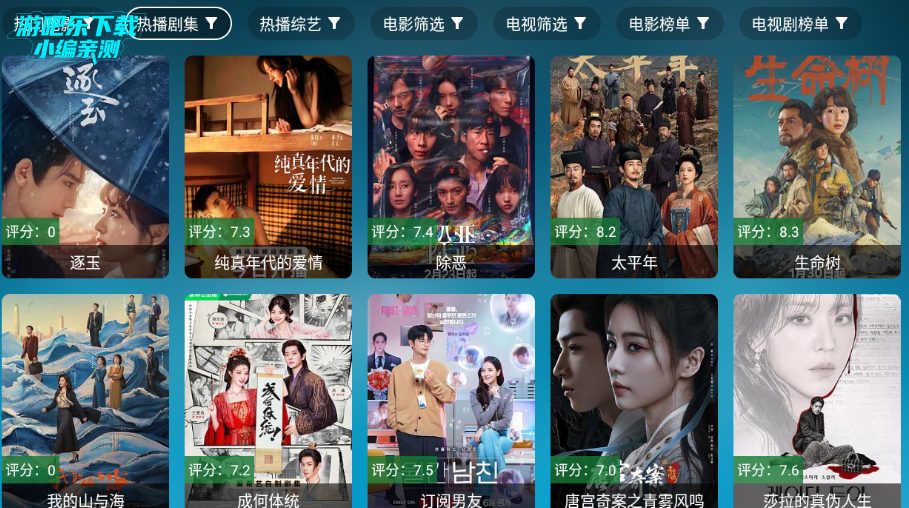Select the 热播剧集 filter chip

[178, 23]
